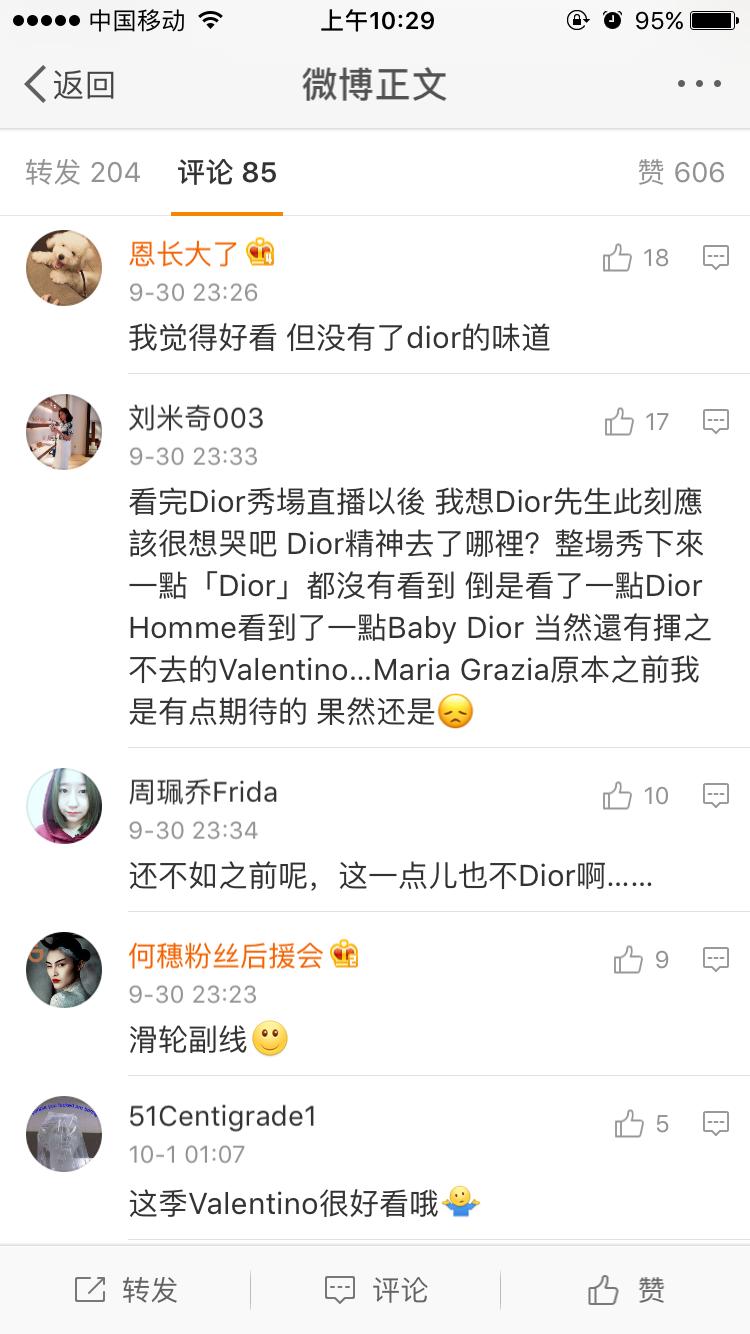Open 刘米奇003's profile link
The height and width of the screenshot is (1334, 750).
[197, 418]
